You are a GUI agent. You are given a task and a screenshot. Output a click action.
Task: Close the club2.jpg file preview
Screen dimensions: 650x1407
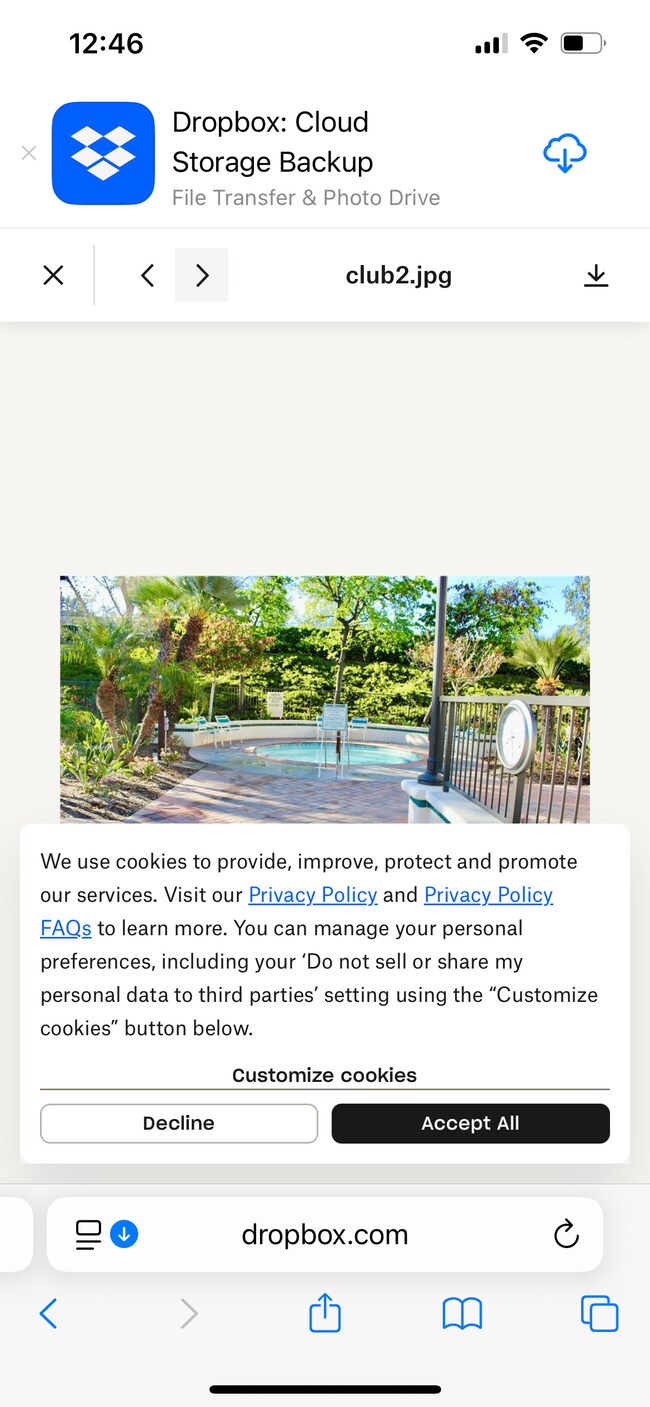pyautogui.click(x=53, y=275)
